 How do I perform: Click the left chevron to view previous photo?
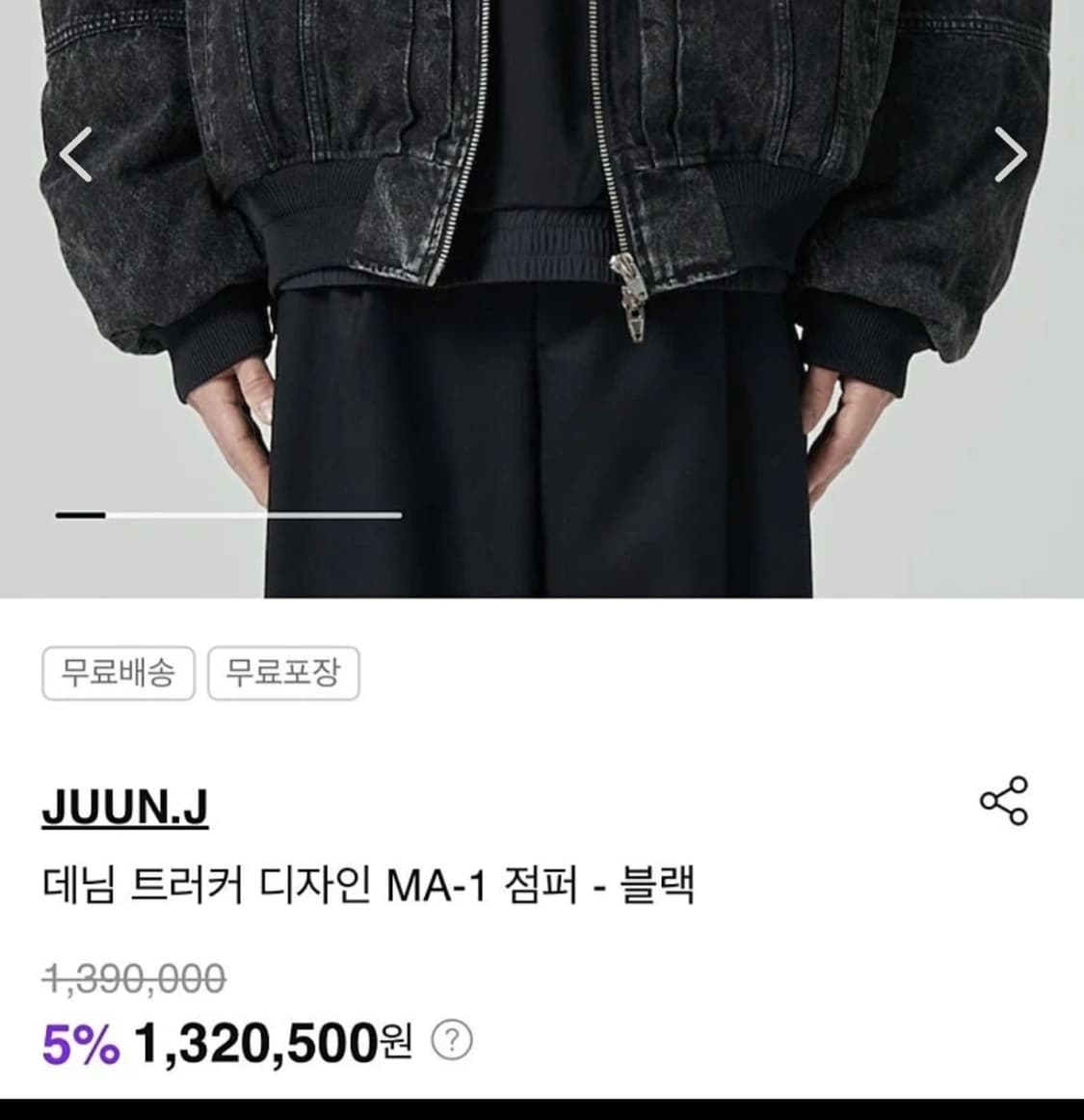coord(75,154)
